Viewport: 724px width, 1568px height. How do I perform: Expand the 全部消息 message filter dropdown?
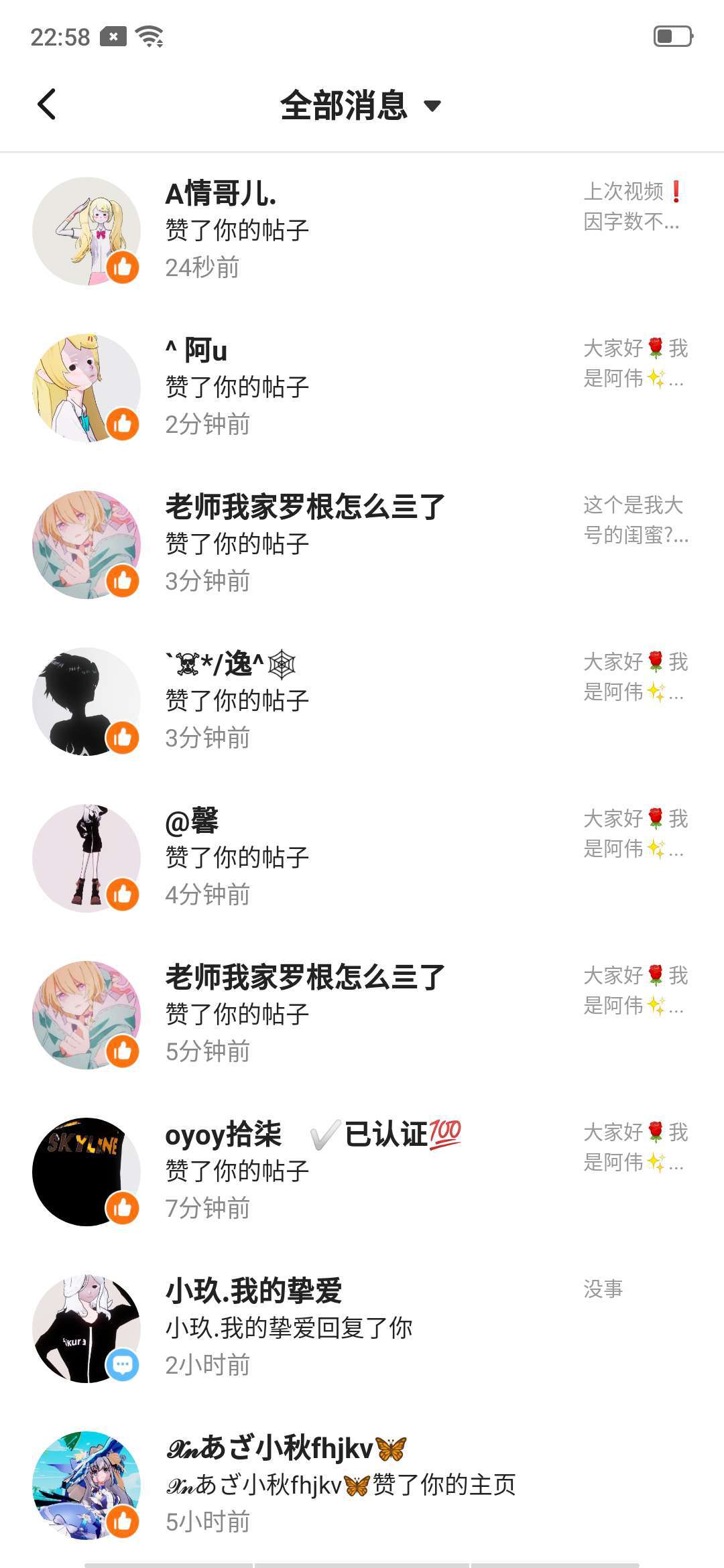coord(361,106)
